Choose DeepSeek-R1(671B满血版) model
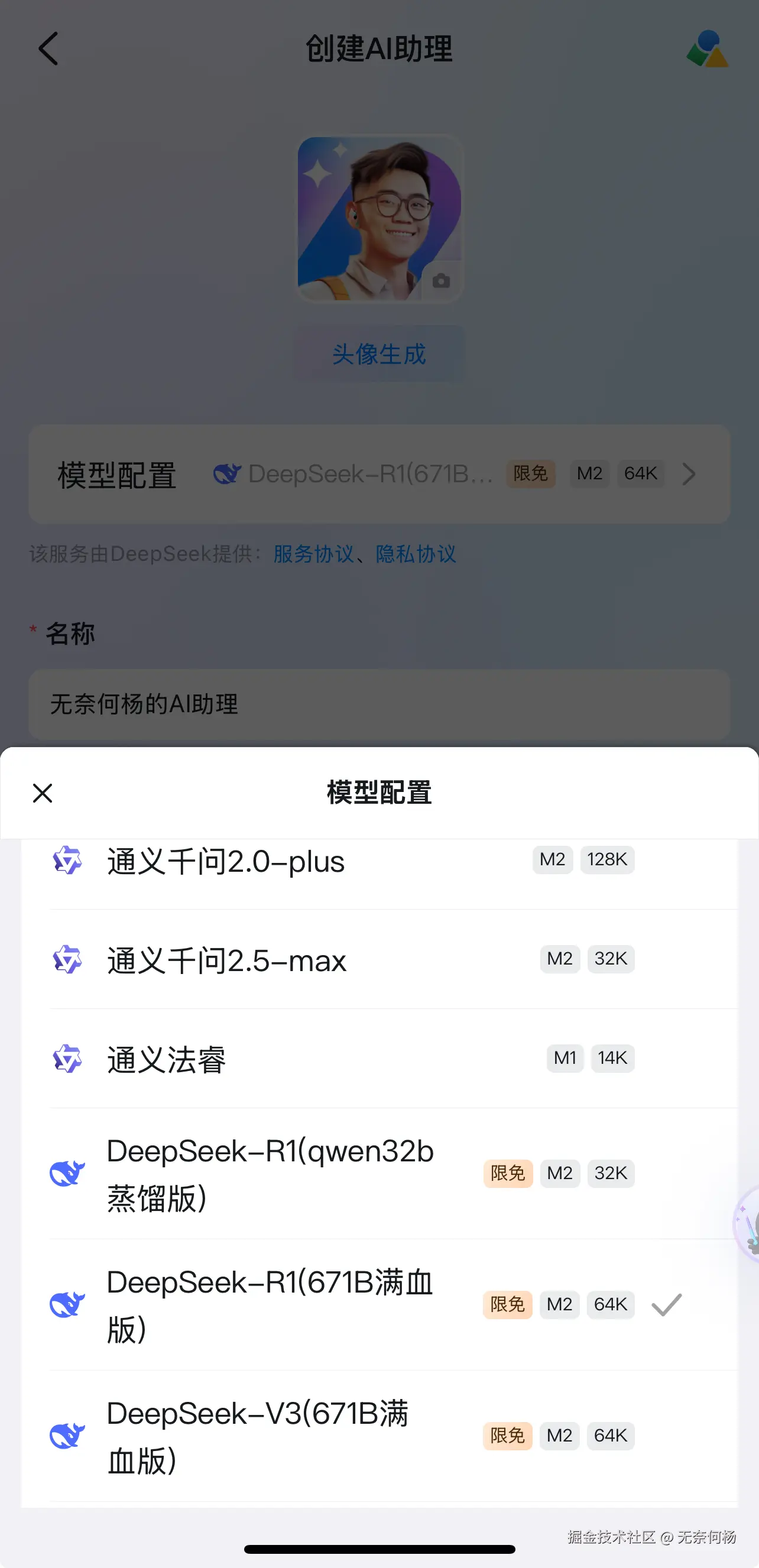 (270, 1305)
